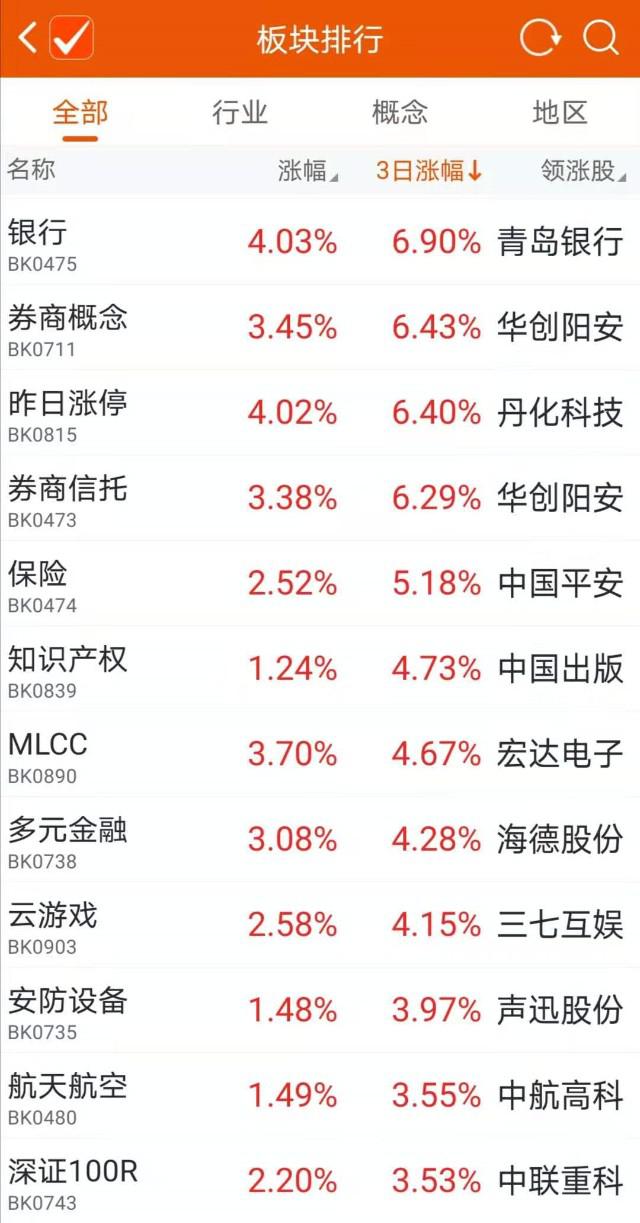Image resolution: width=640 pixels, height=1223 pixels.
Task: View the 昨日涨停 sector details
Action: coord(320,413)
